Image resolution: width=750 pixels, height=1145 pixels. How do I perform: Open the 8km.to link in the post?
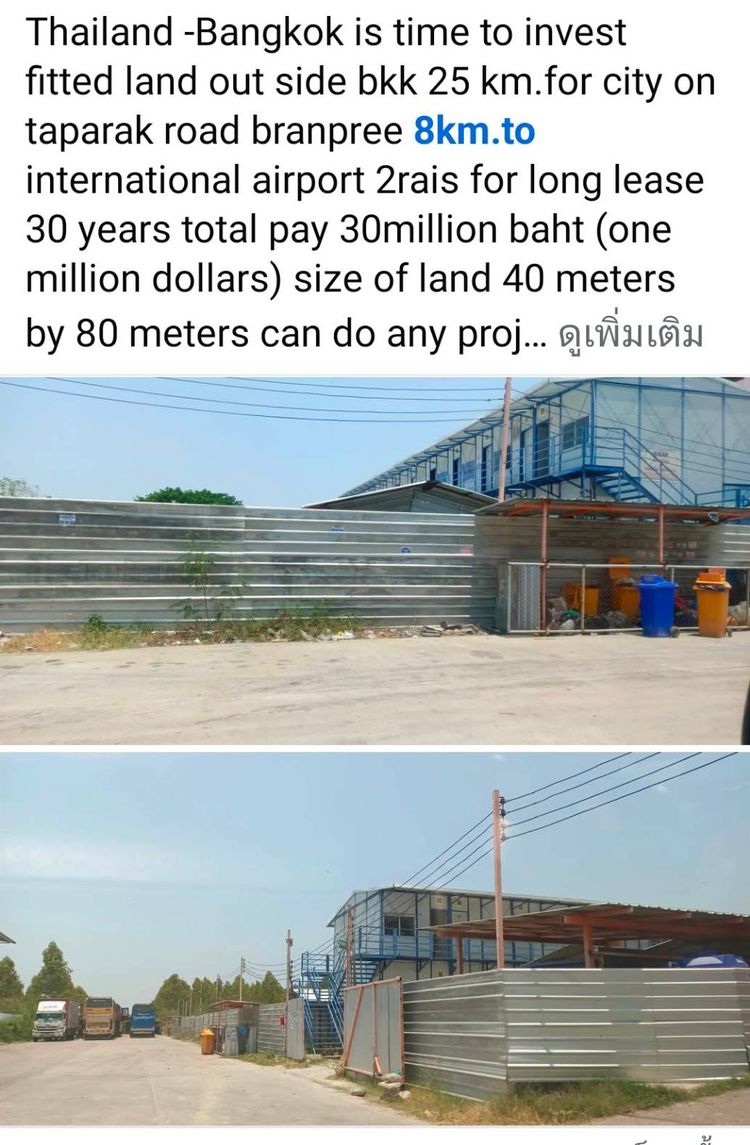point(474,131)
